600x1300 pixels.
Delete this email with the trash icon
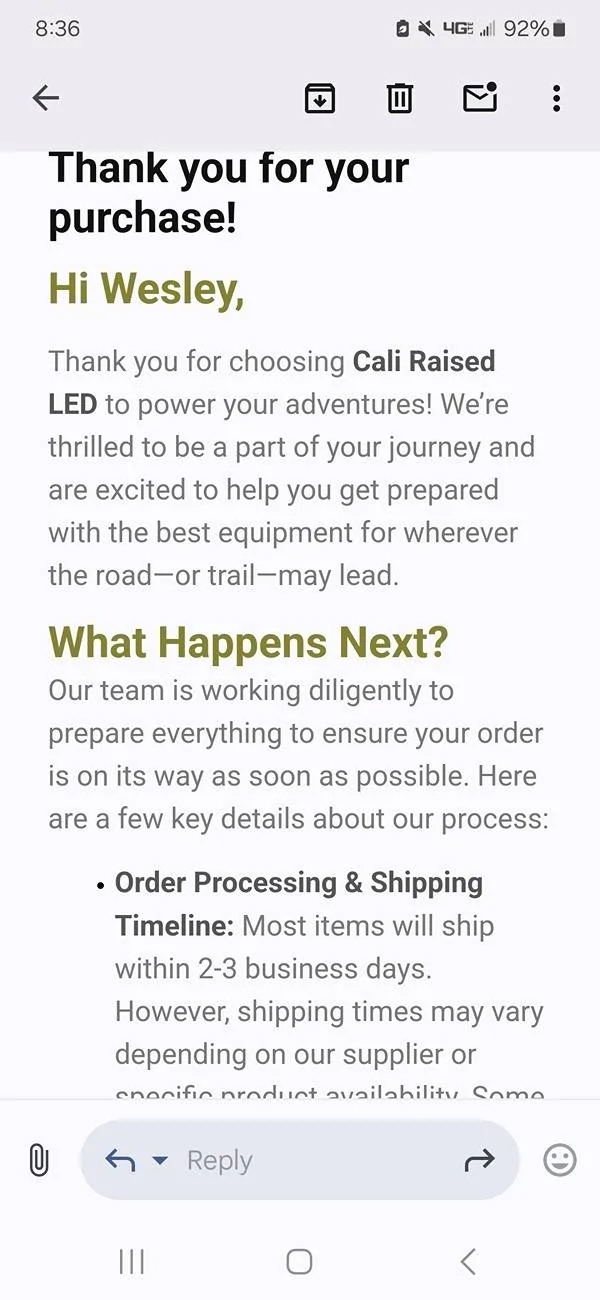(399, 98)
